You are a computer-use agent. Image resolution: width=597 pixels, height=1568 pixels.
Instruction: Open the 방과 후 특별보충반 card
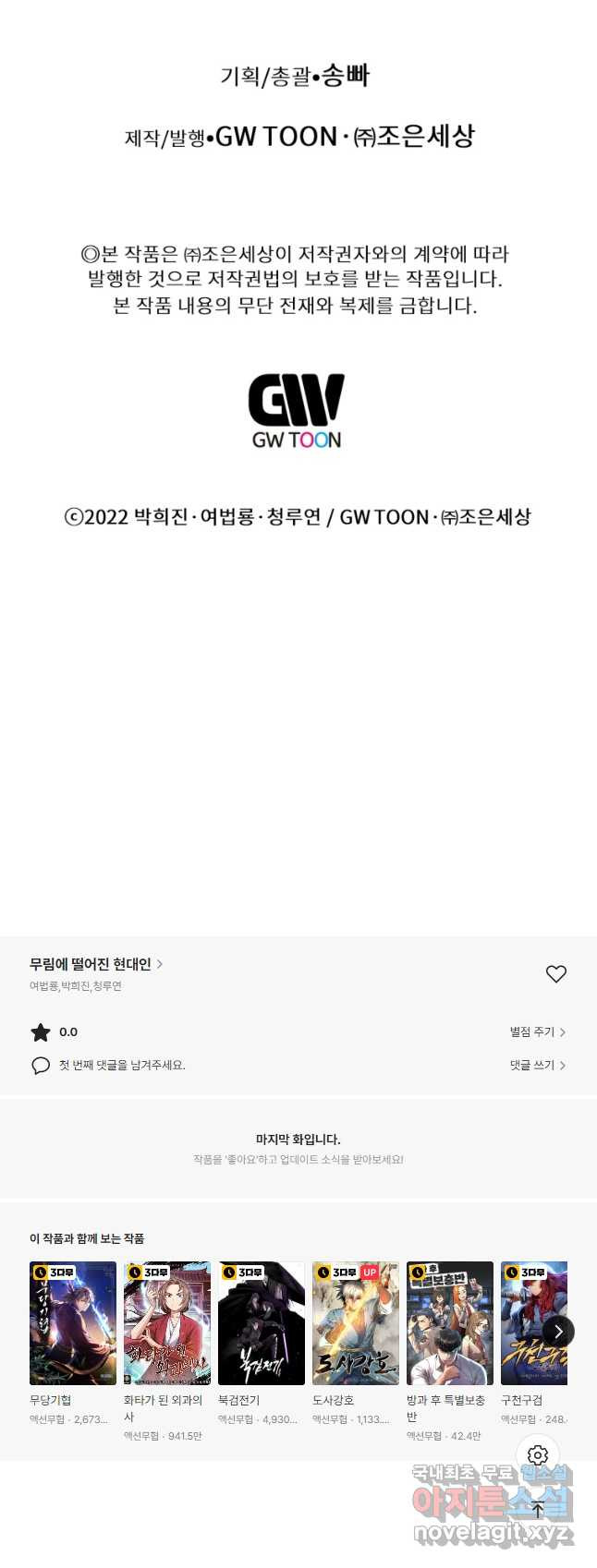pos(450,1323)
